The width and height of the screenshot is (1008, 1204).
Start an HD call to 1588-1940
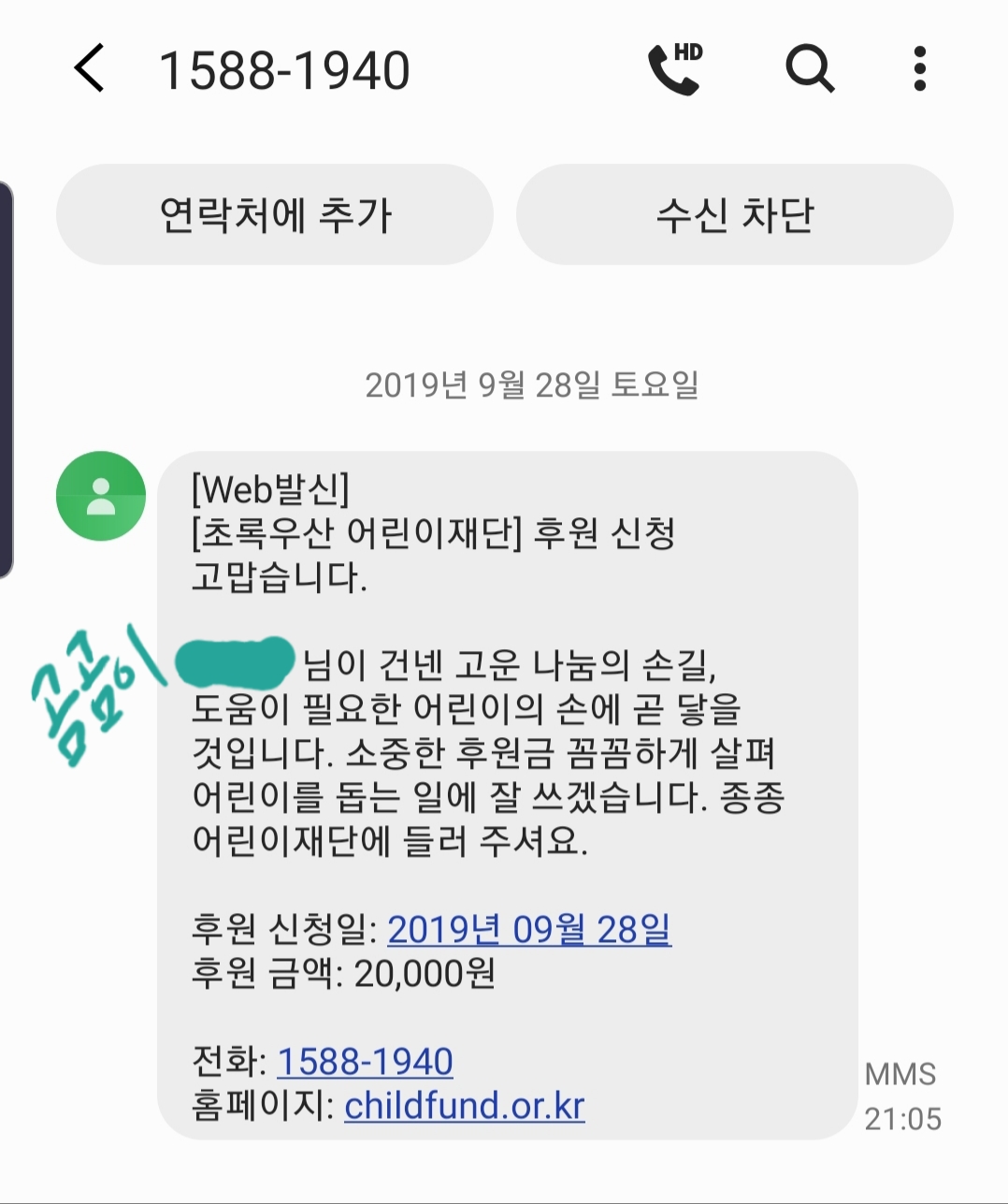(x=675, y=69)
